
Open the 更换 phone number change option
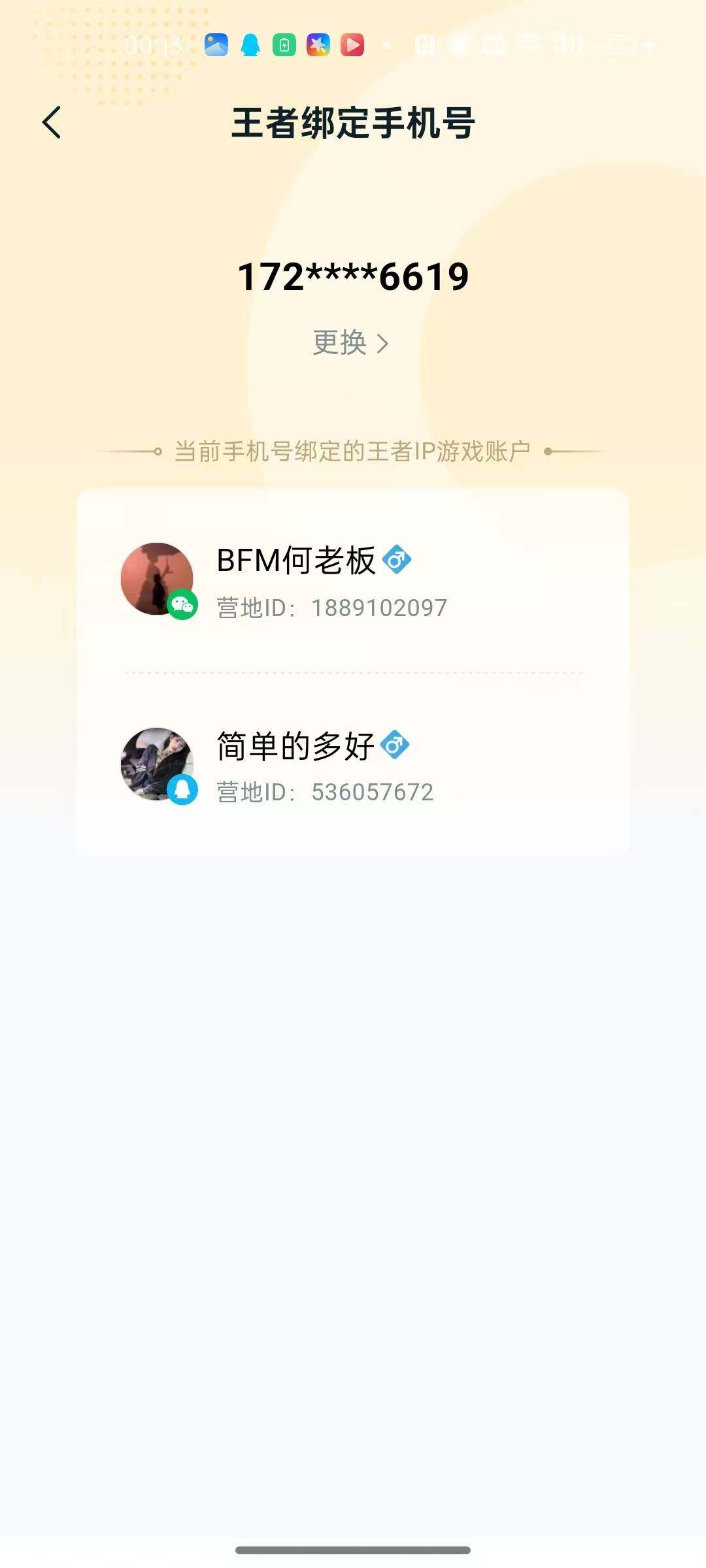(x=340, y=343)
